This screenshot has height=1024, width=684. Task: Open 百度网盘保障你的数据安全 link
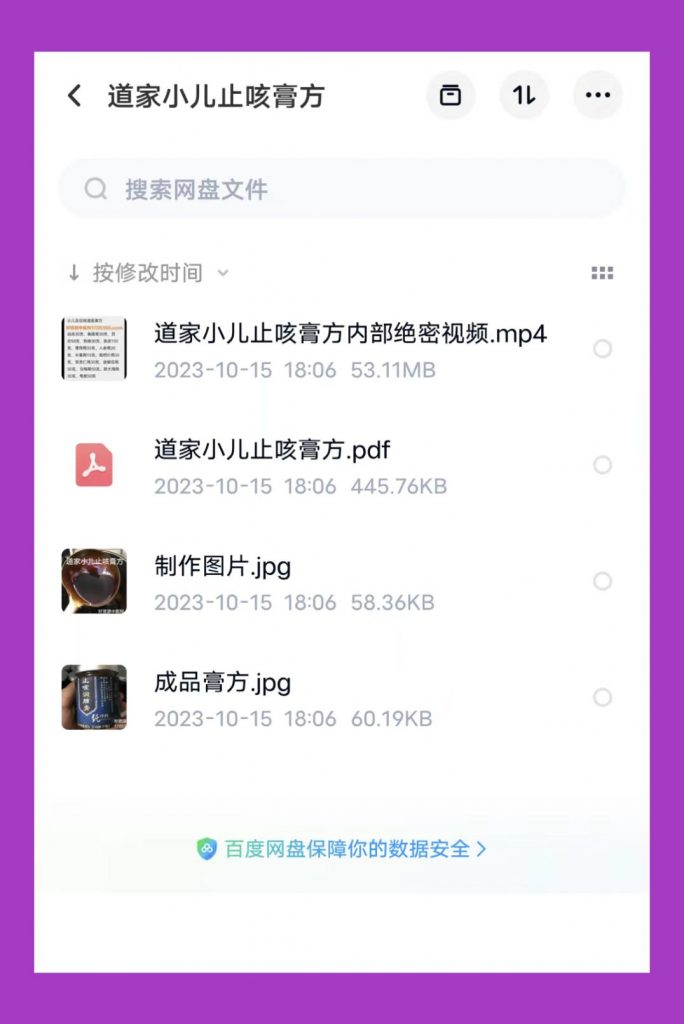pyautogui.click(x=342, y=849)
